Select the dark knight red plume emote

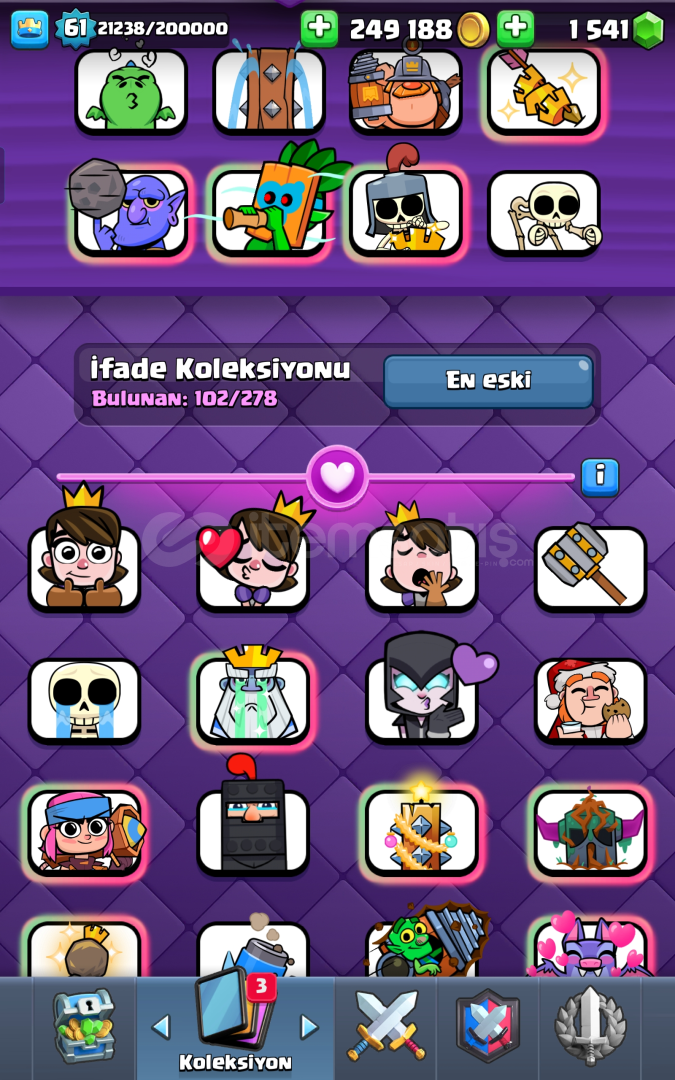point(253,830)
